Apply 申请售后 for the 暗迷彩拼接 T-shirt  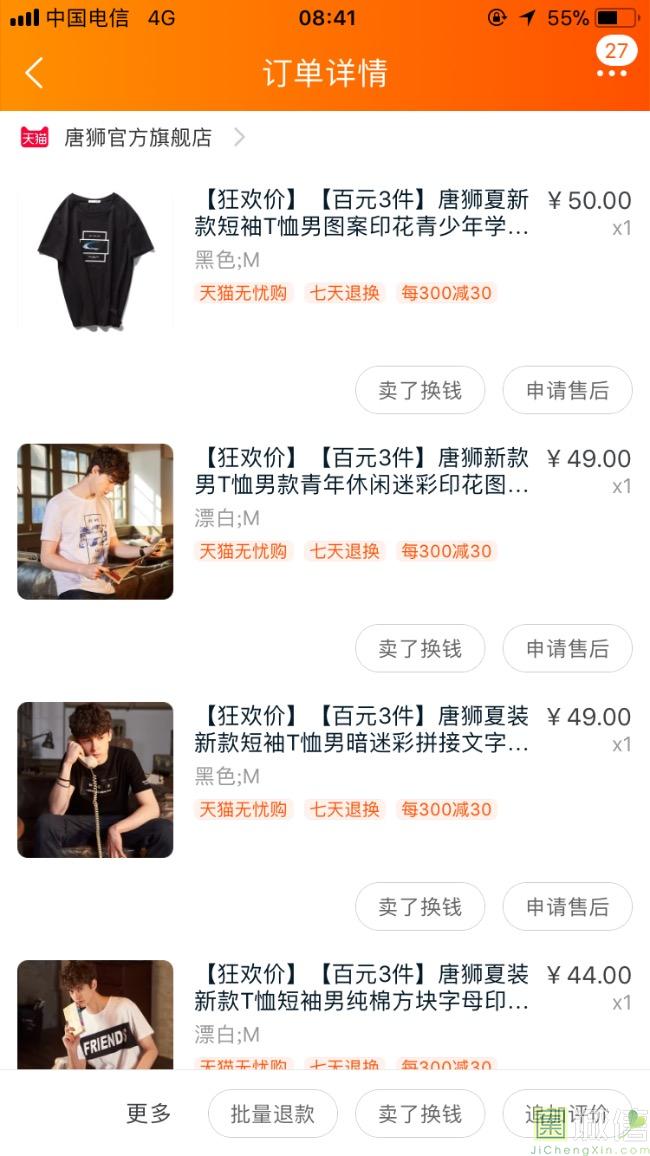(x=567, y=906)
